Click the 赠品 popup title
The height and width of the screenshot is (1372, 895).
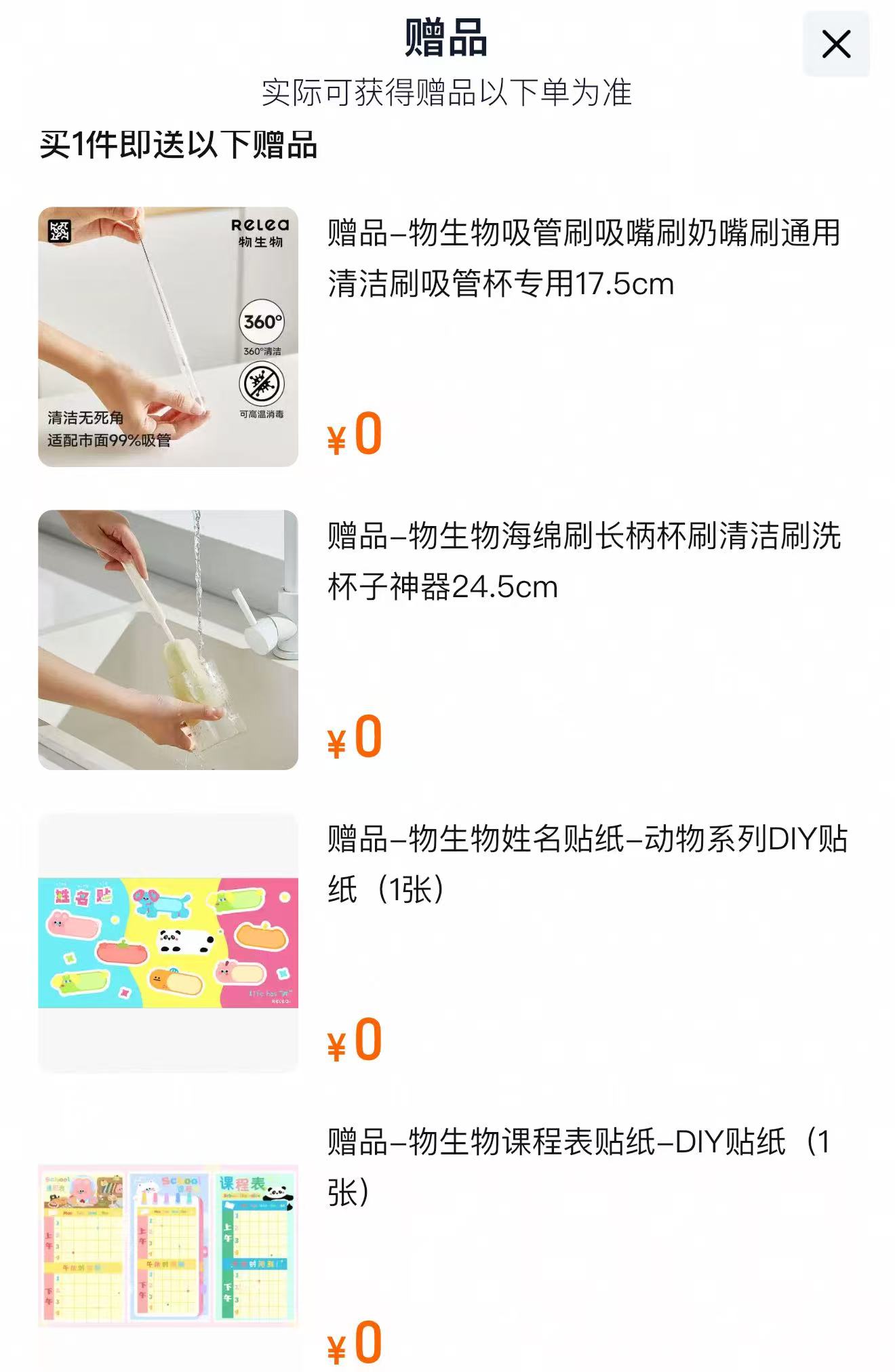pyautogui.click(x=447, y=41)
